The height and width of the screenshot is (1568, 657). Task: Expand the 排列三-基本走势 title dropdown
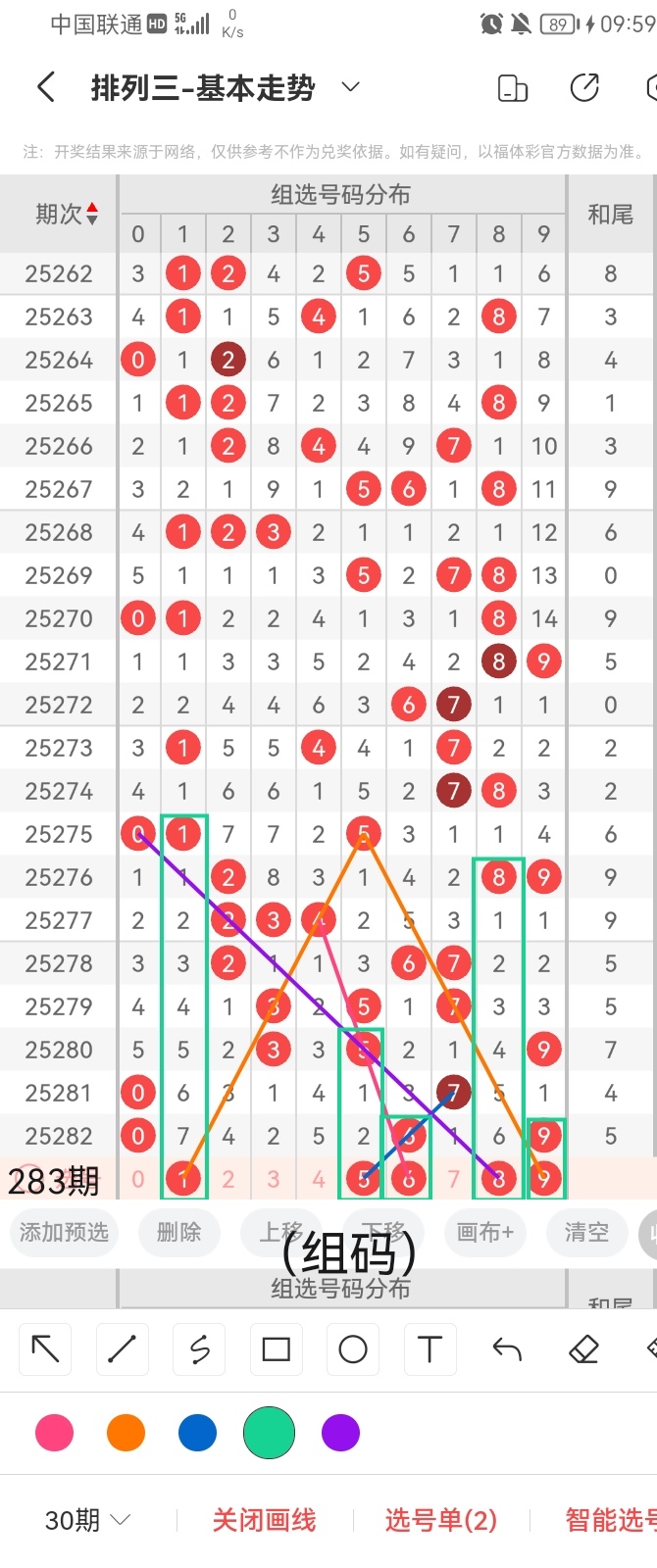tap(350, 88)
